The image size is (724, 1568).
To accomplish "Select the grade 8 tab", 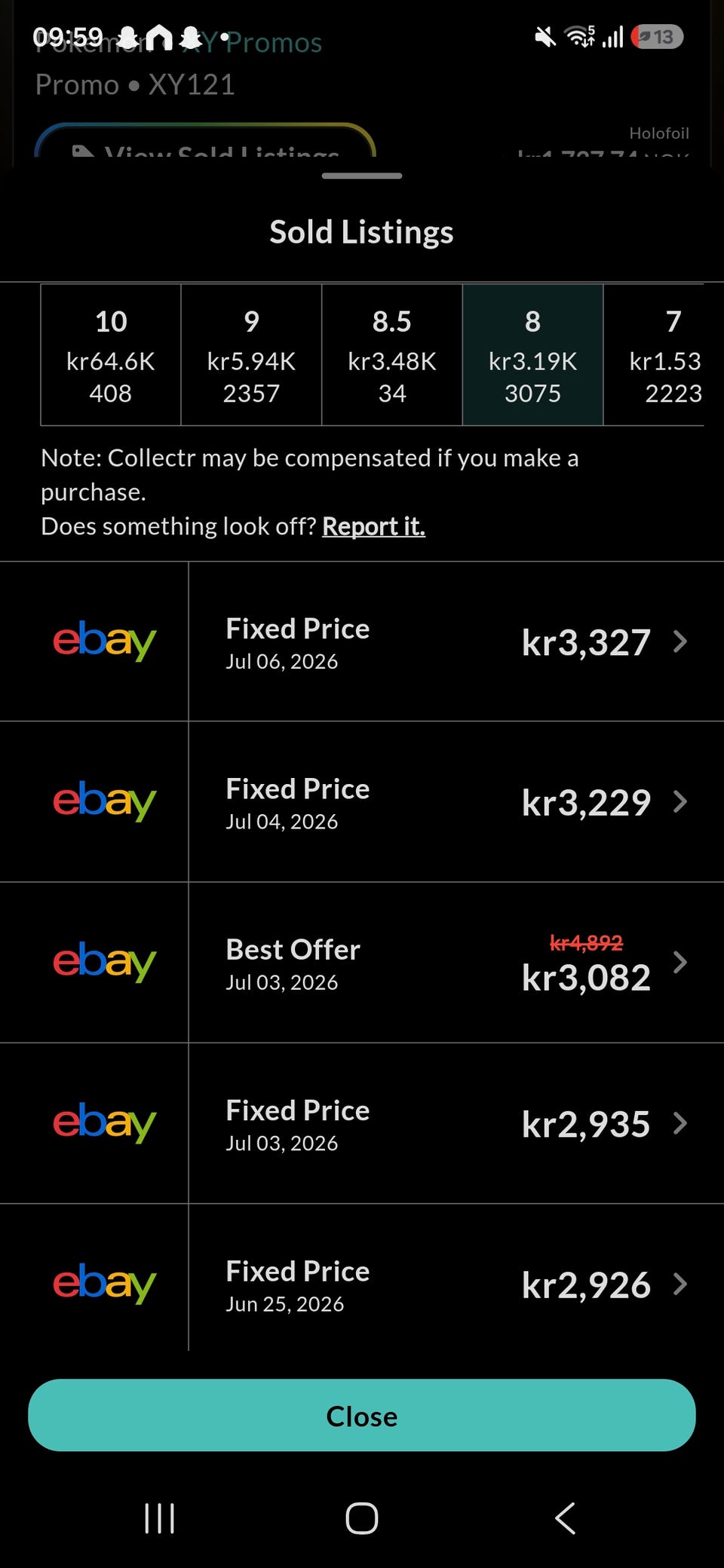I will (532, 355).
